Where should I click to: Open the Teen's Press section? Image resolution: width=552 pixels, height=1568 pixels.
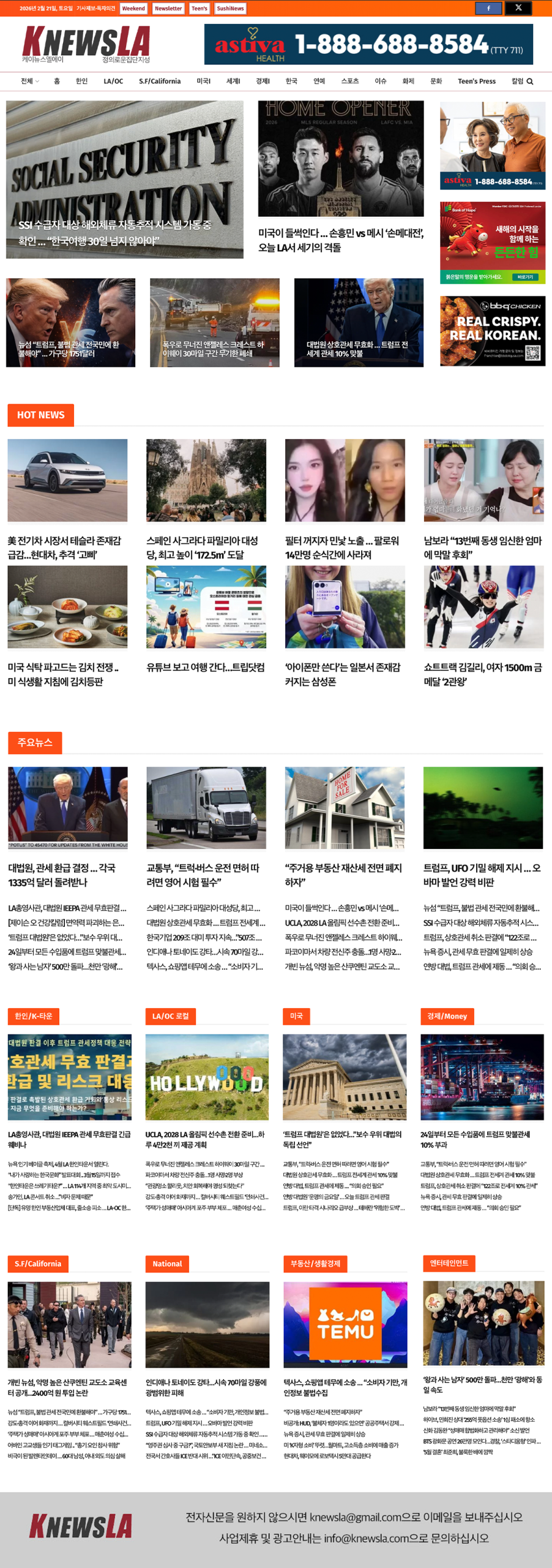[x=476, y=81]
